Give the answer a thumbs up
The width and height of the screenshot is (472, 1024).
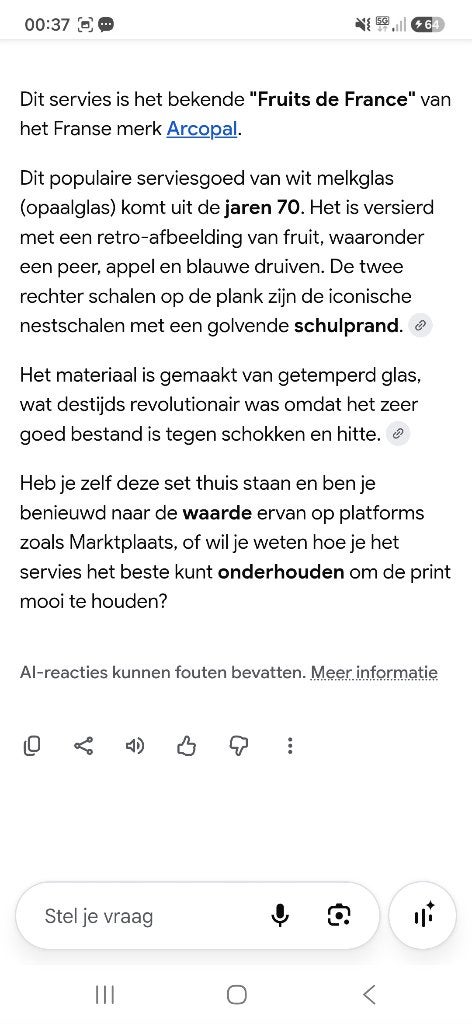click(x=187, y=746)
